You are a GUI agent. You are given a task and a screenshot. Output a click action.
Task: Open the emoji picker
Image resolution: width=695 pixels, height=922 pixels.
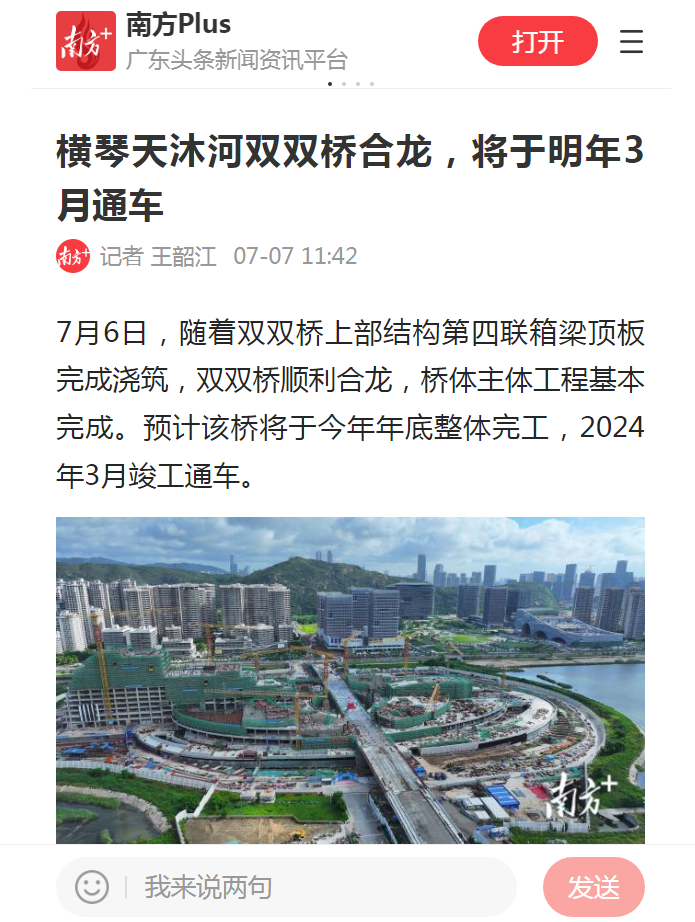coord(92,887)
